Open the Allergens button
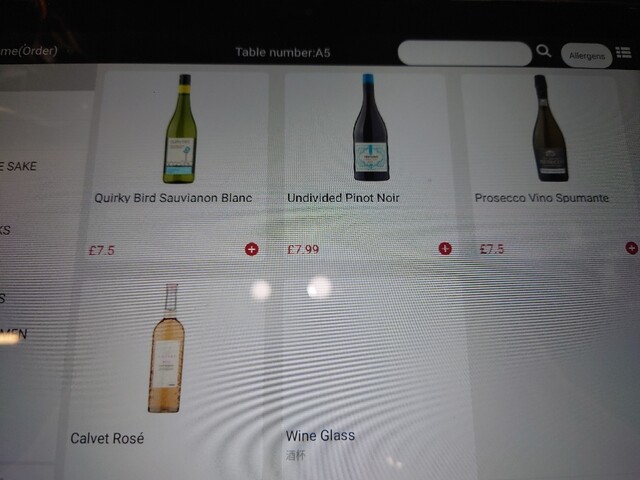 [586, 56]
